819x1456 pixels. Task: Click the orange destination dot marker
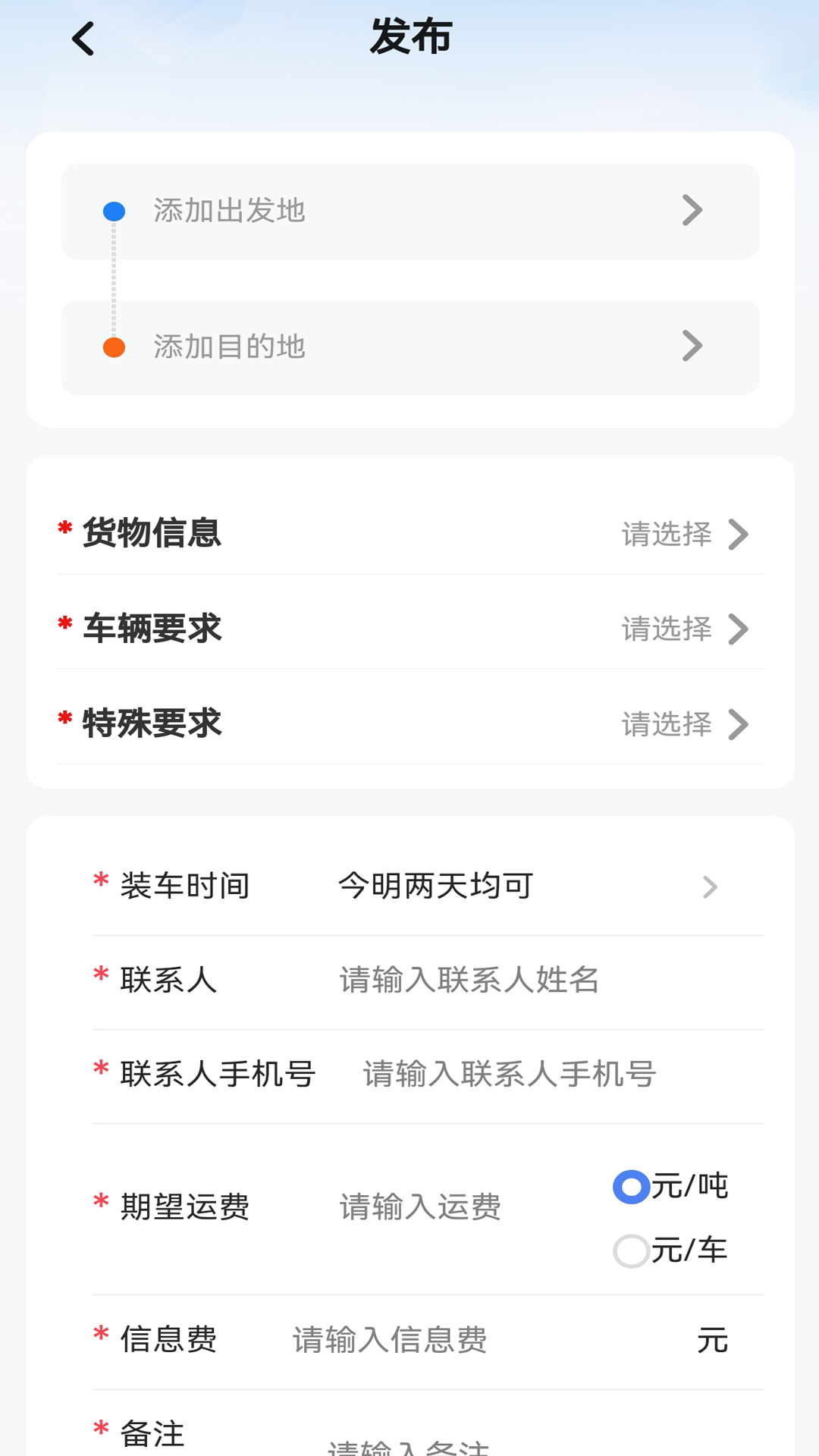point(114,347)
